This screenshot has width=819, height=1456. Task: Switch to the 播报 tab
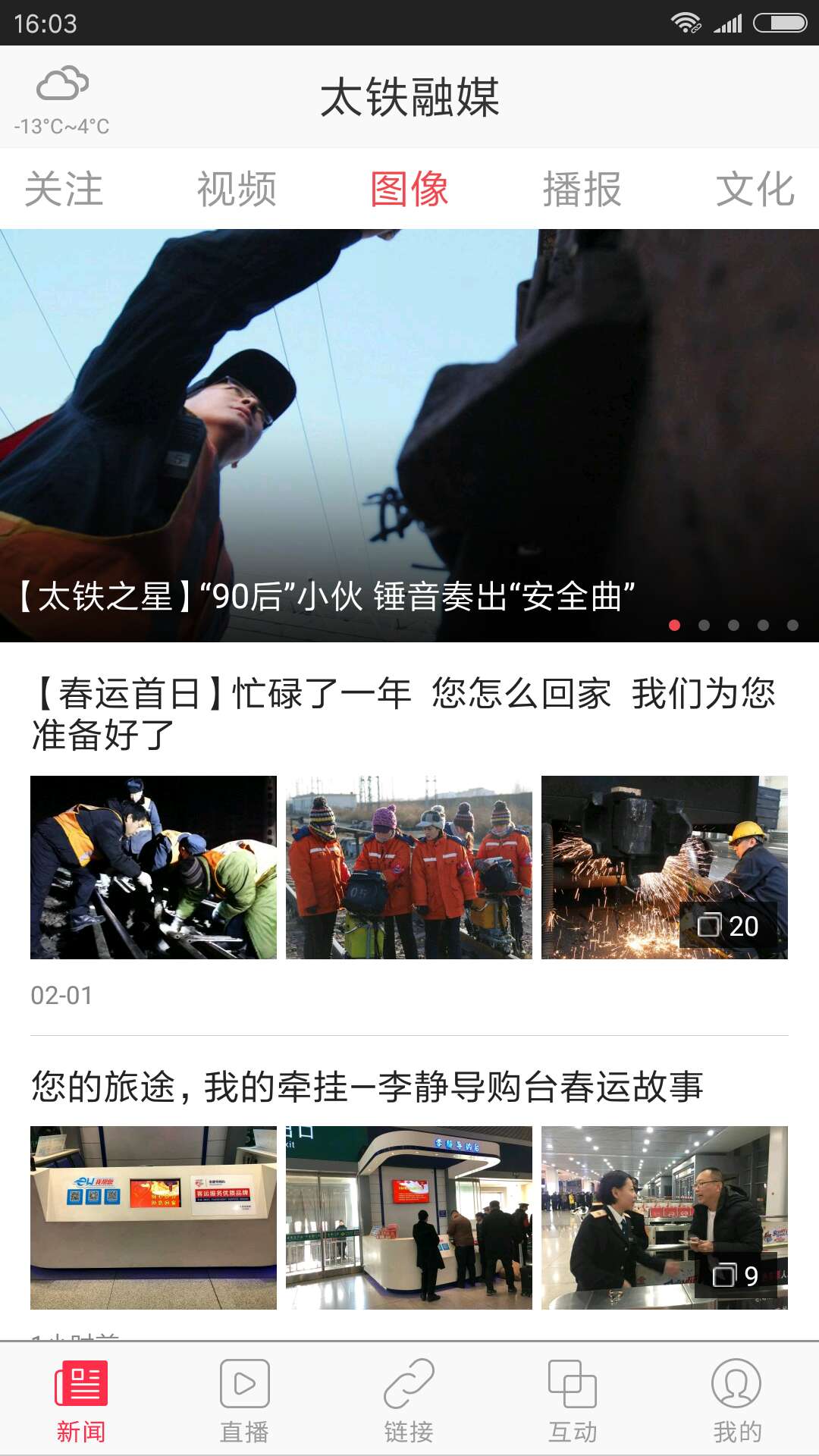pos(582,189)
